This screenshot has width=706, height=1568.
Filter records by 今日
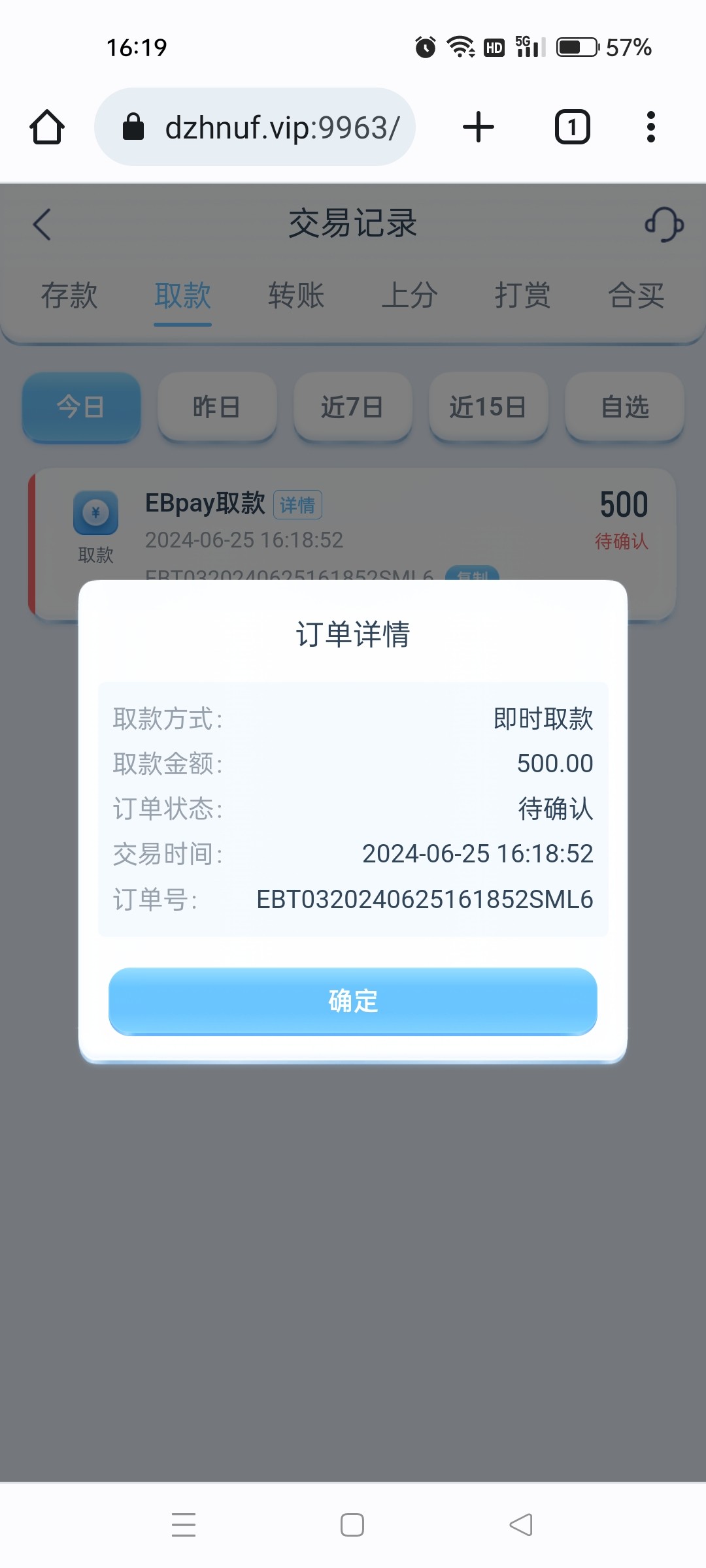click(81, 407)
